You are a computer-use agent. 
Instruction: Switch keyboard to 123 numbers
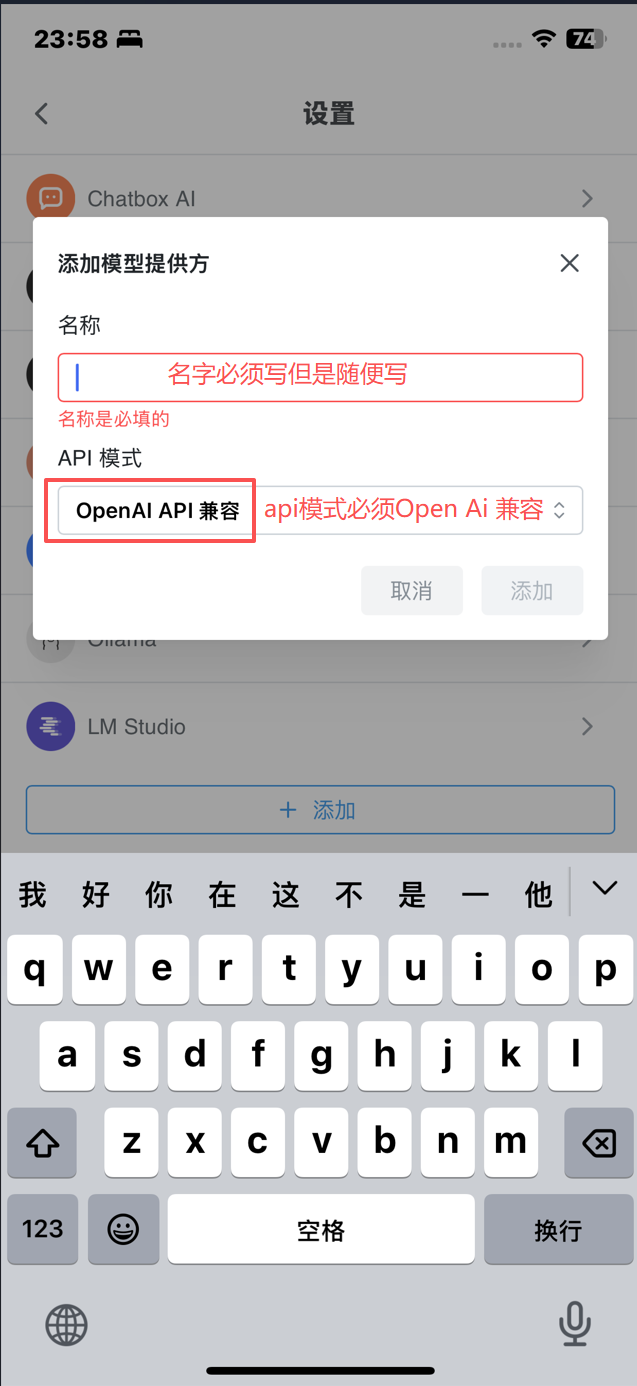(42, 1229)
